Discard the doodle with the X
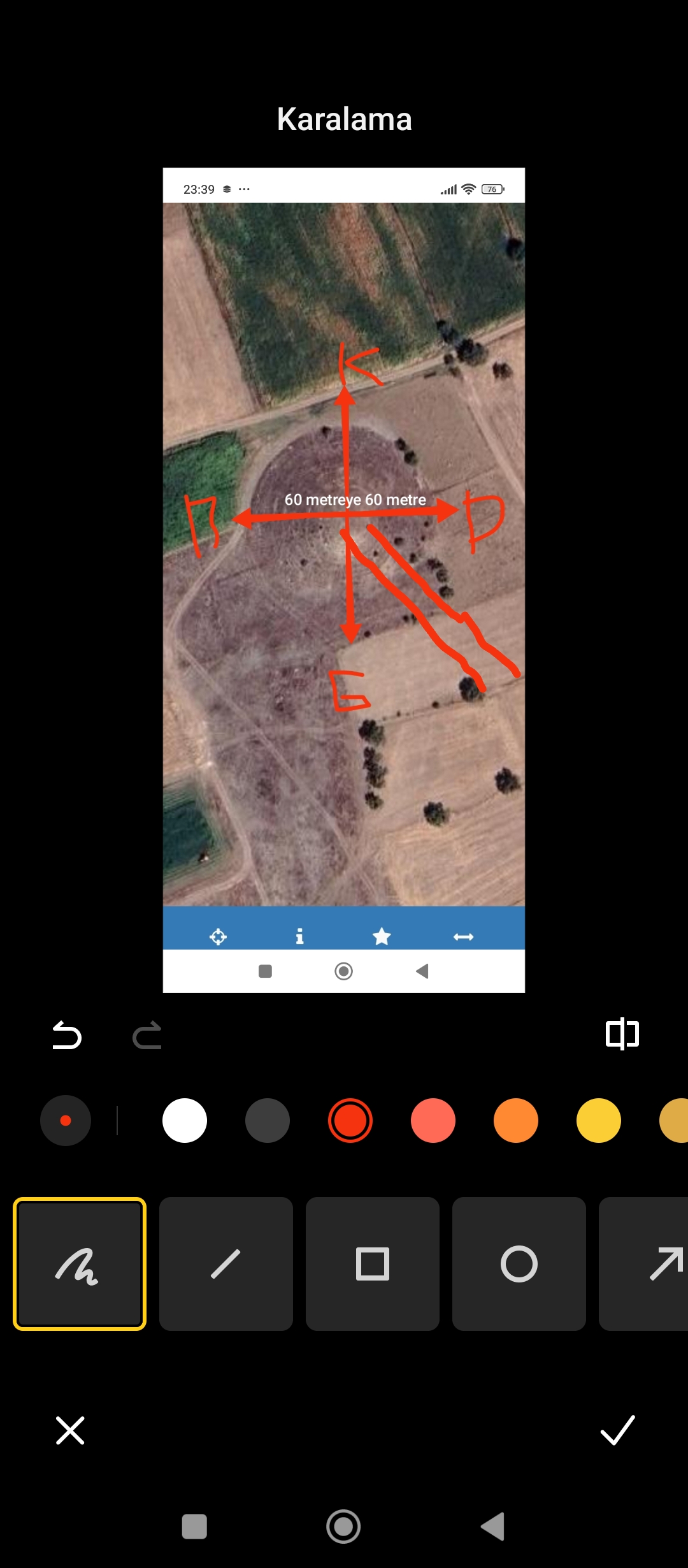This screenshot has height=1568, width=688. click(x=70, y=1430)
